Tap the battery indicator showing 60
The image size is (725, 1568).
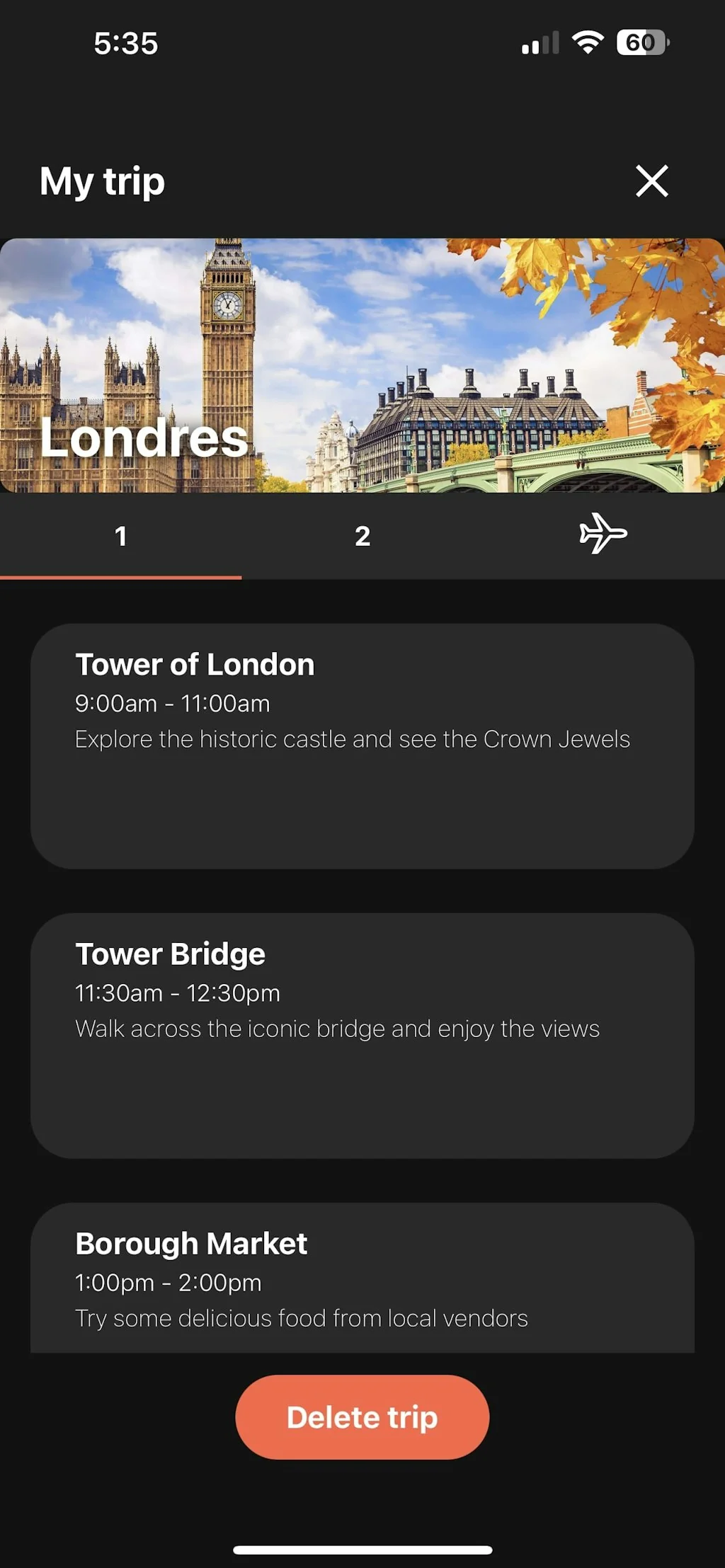coord(639,42)
